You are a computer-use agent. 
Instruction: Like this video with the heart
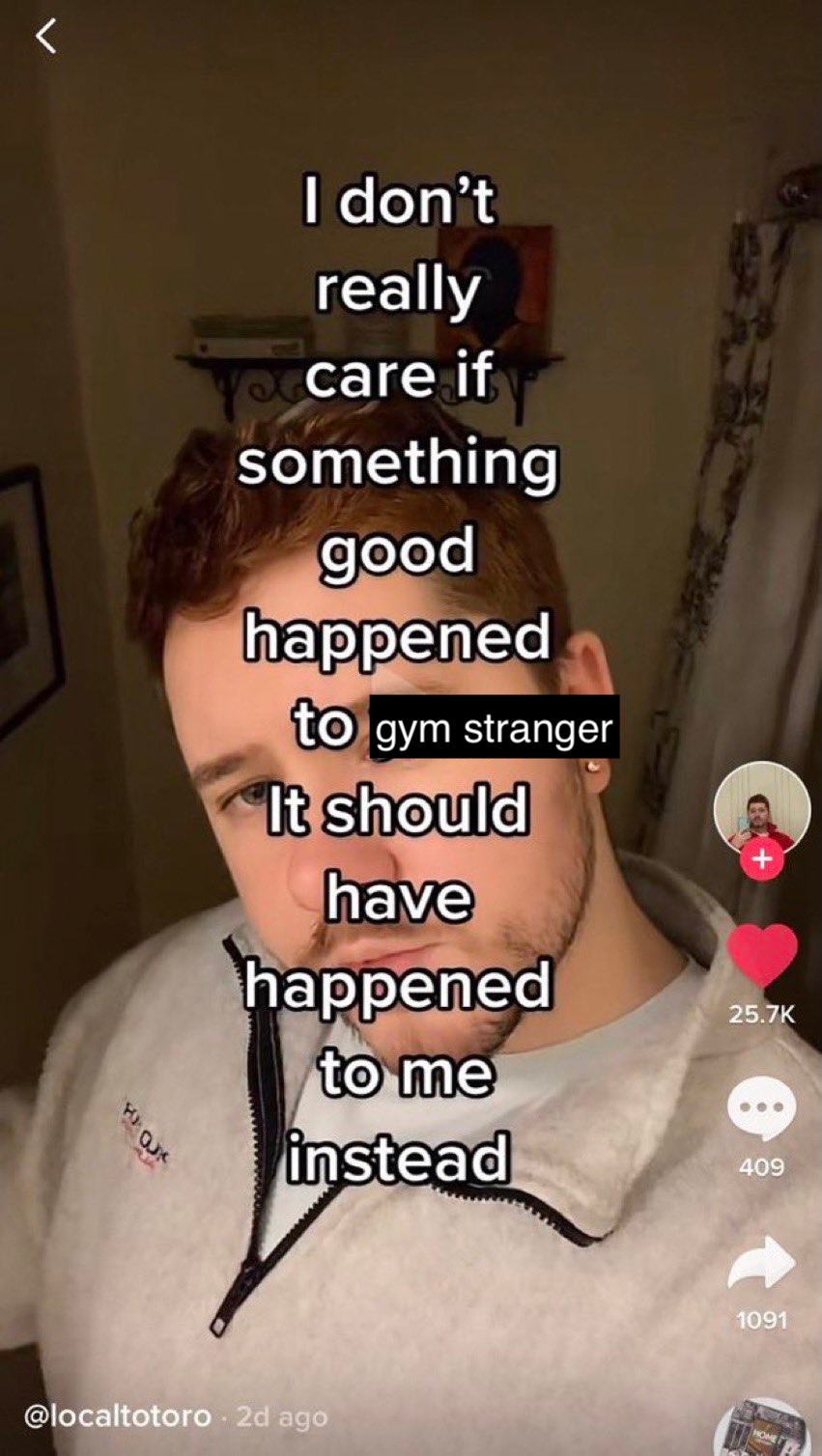point(762,954)
